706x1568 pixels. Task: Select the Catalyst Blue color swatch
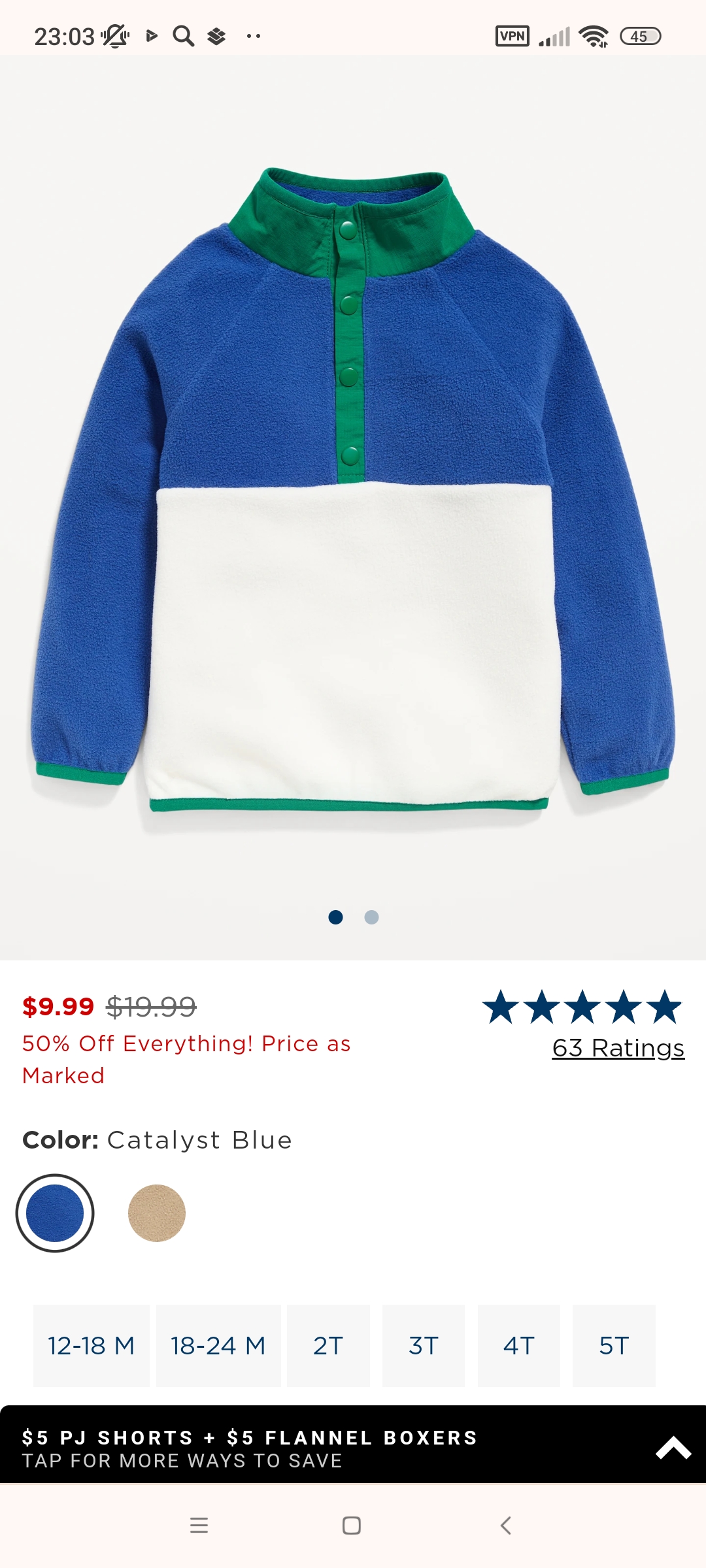pos(55,1213)
